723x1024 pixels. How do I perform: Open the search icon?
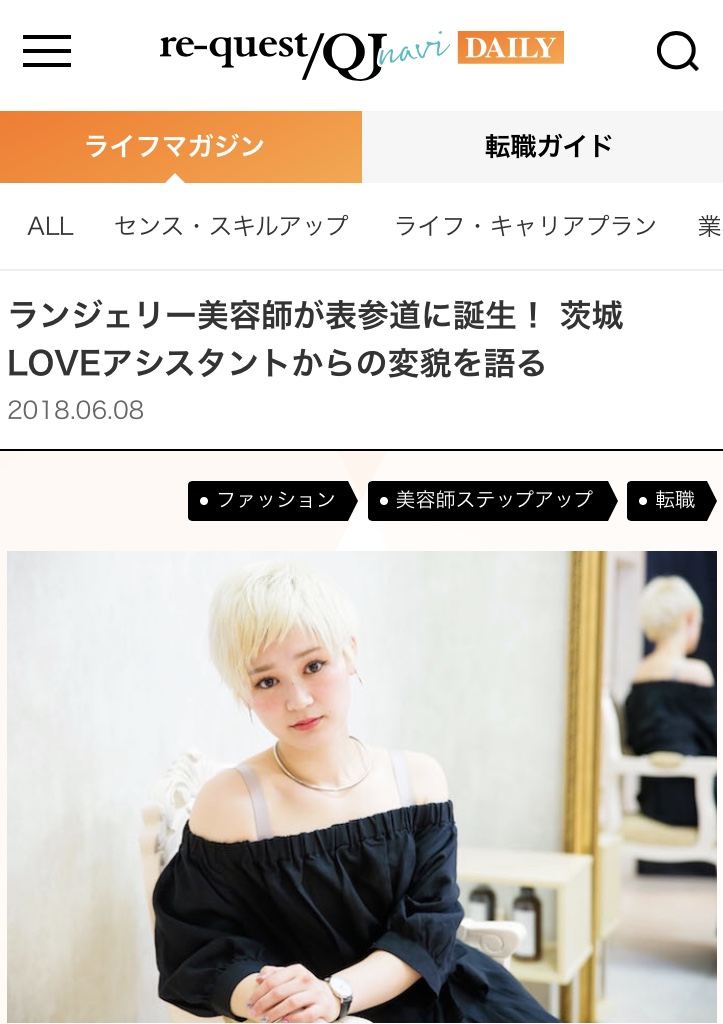[x=677, y=51]
